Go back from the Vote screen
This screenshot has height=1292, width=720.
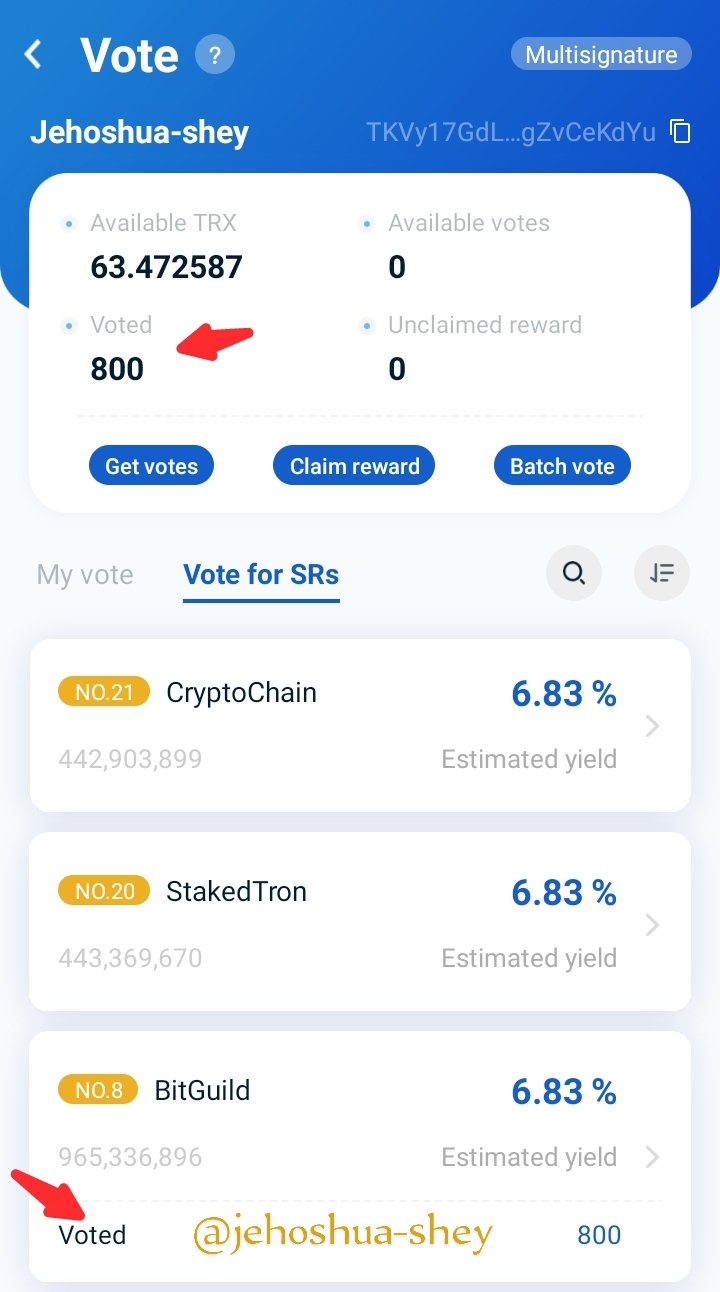[33, 54]
